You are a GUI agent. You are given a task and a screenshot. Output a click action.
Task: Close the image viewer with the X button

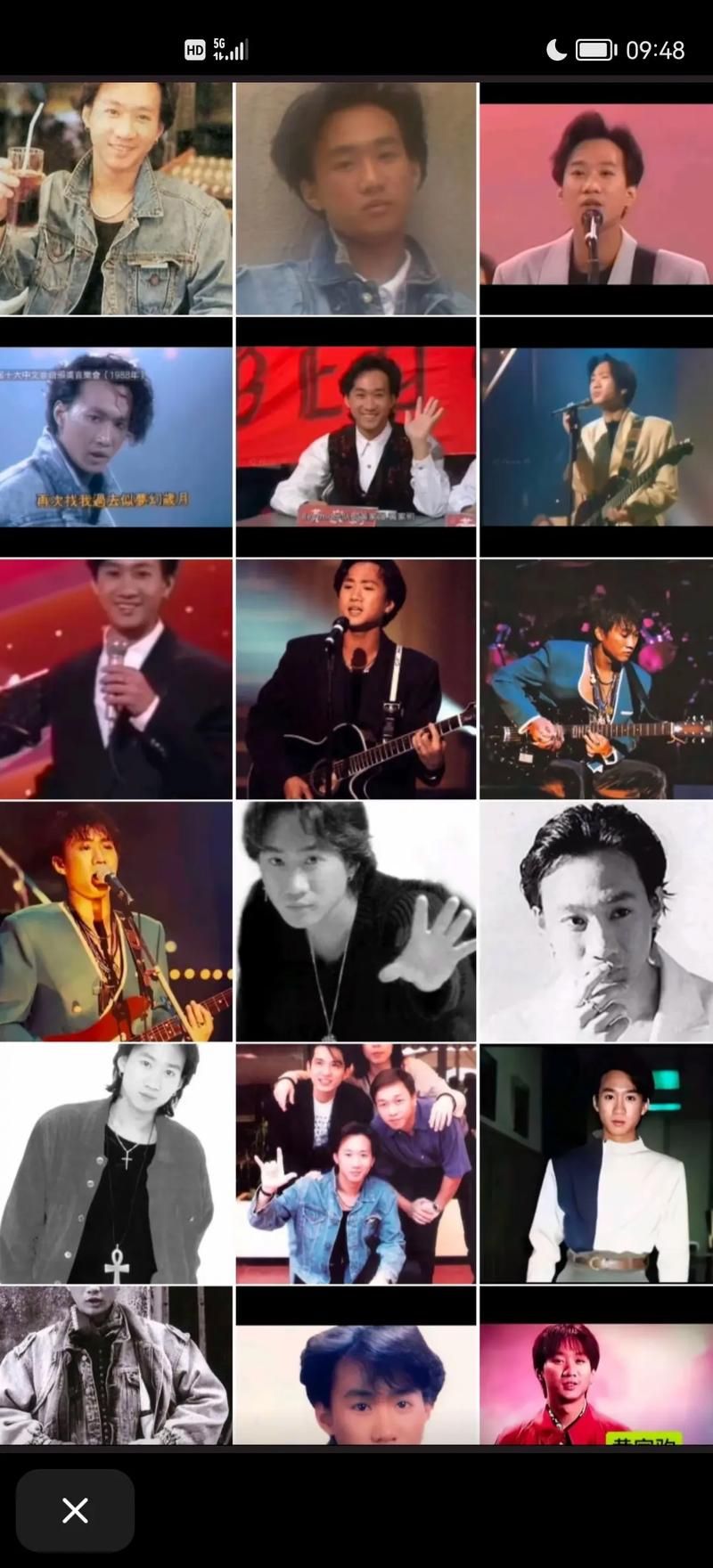(x=75, y=1510)
